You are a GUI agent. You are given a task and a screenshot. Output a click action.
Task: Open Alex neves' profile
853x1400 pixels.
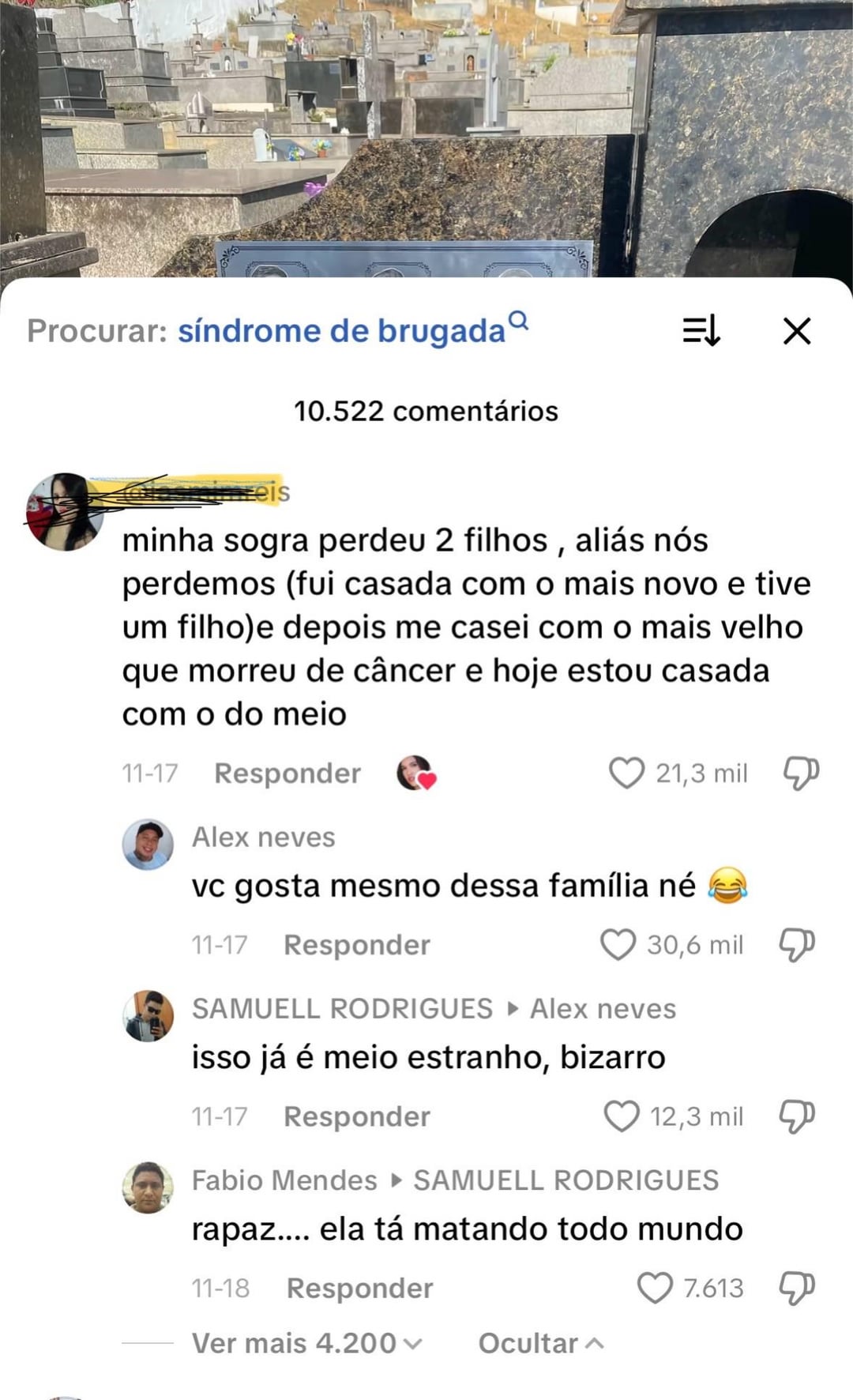pyautogui.click(x=148, y=844)
